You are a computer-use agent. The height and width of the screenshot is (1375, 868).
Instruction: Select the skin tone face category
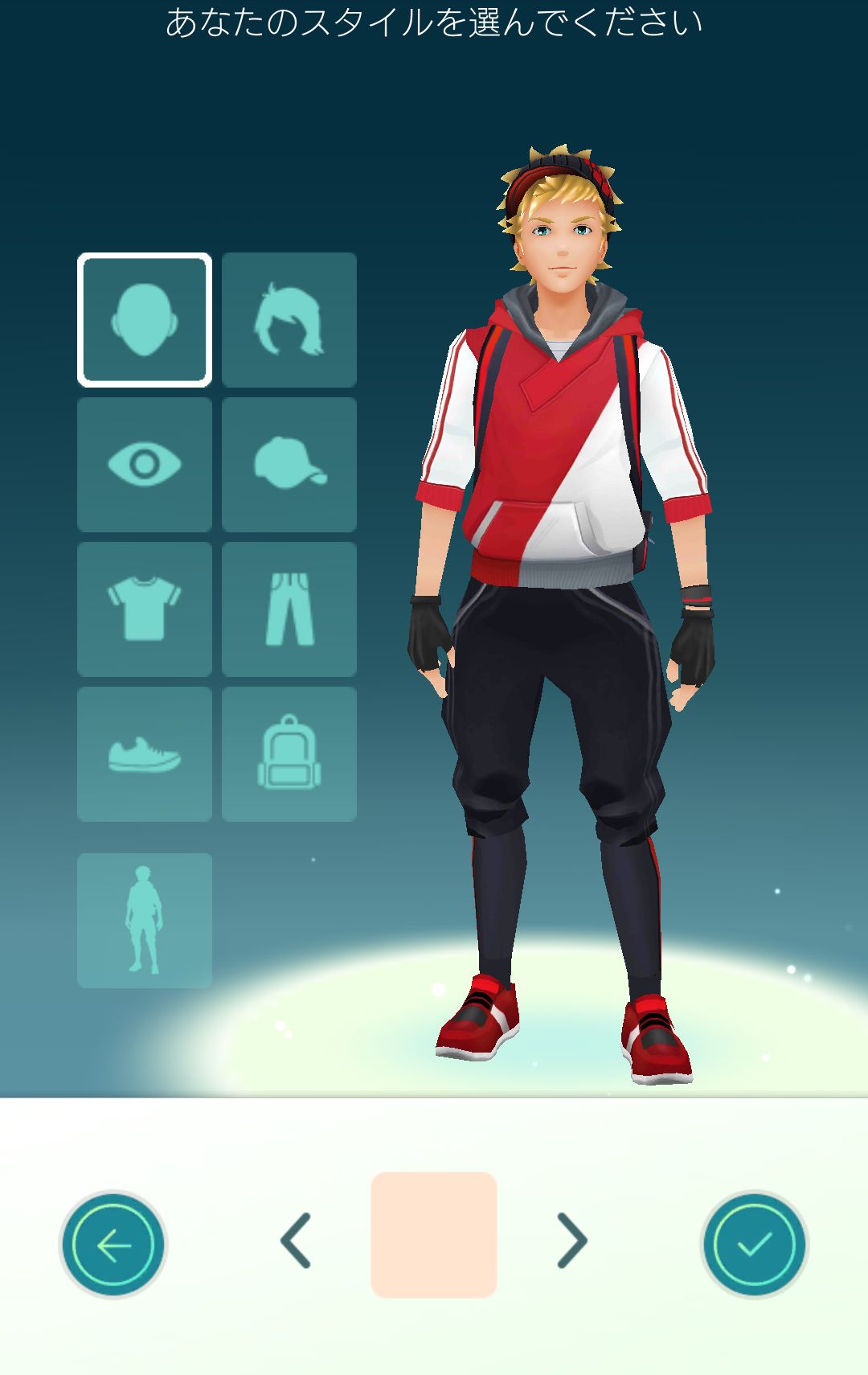[145, 320]
